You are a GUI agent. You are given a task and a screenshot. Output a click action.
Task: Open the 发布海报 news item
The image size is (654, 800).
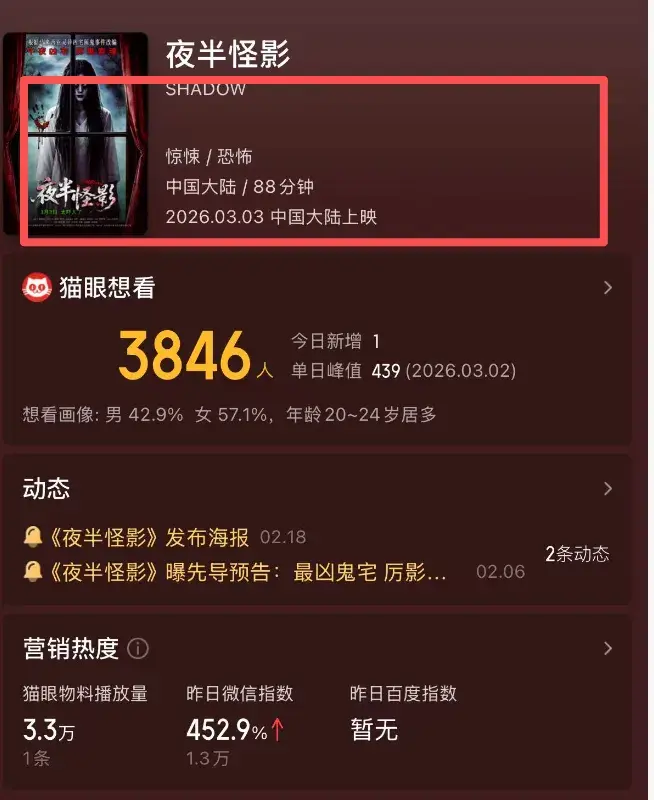coord(150,538)
